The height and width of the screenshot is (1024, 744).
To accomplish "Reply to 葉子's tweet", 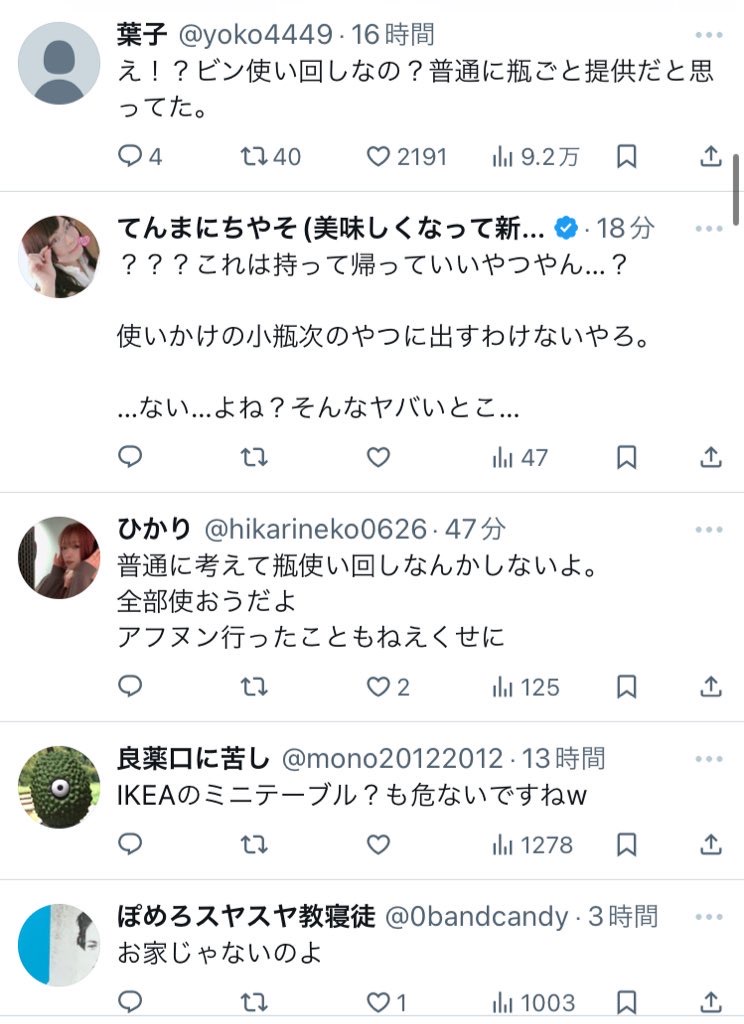I will pyautogui.click(x=130, y=156).
